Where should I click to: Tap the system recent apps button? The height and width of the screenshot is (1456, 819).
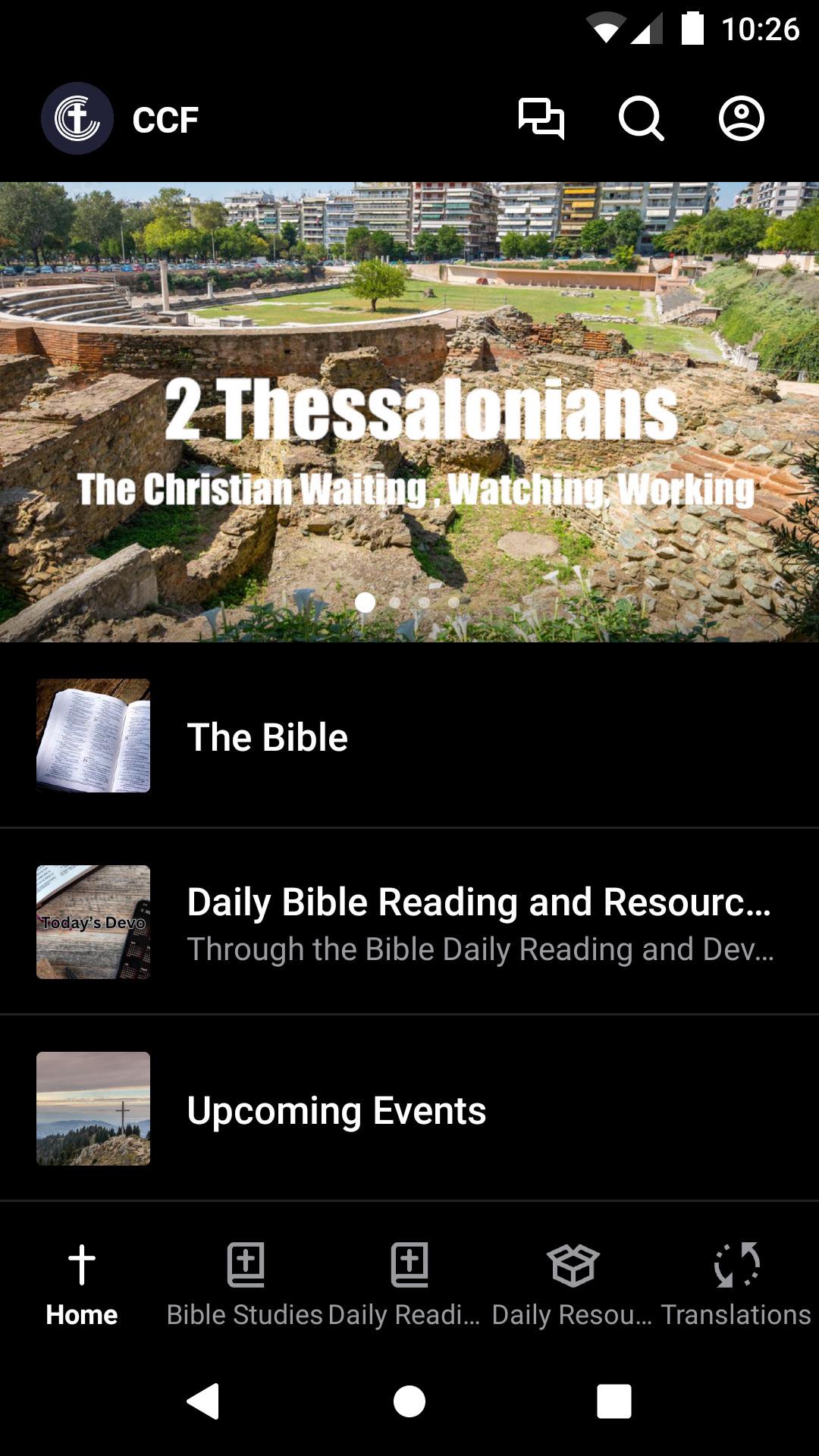click(613, 1401)
